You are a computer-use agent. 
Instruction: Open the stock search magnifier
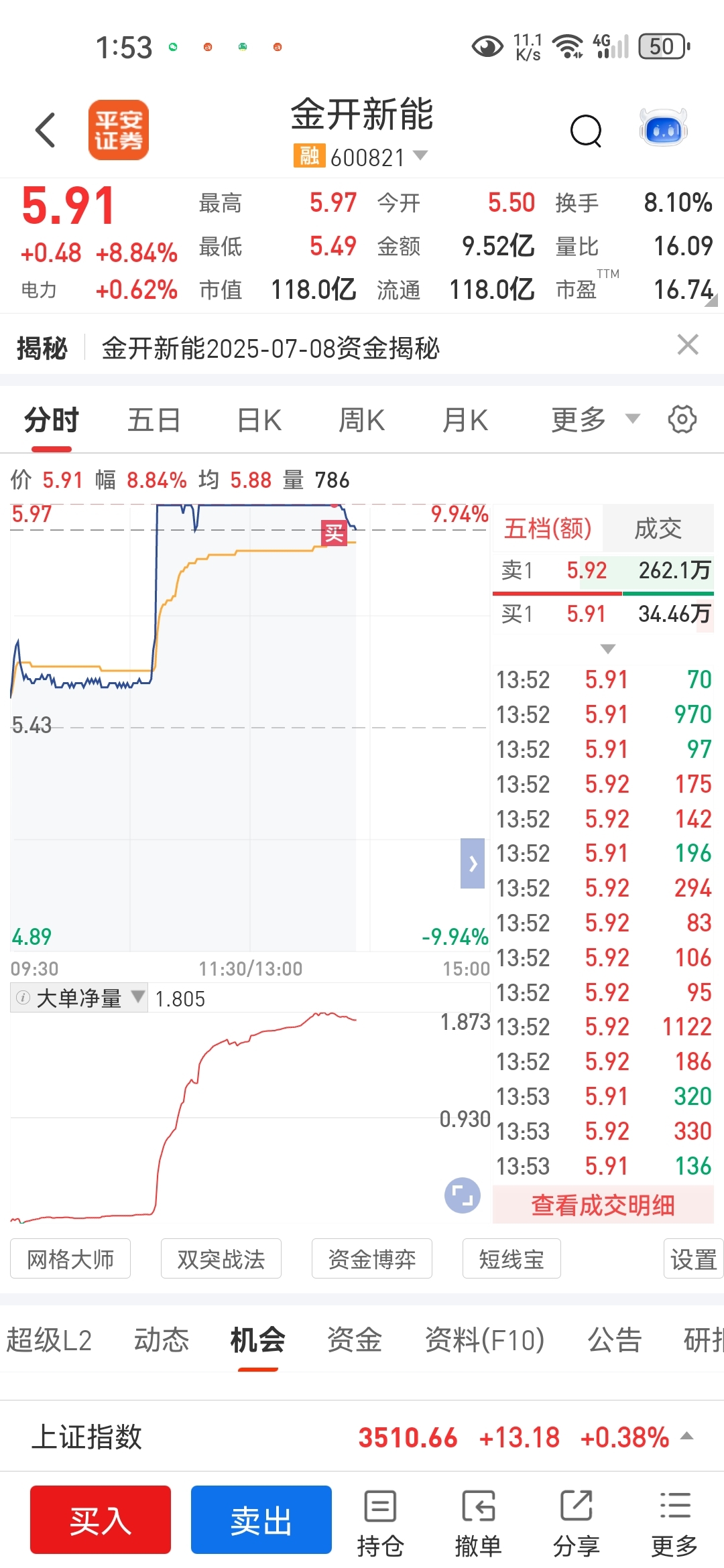[x=586, y=131]
